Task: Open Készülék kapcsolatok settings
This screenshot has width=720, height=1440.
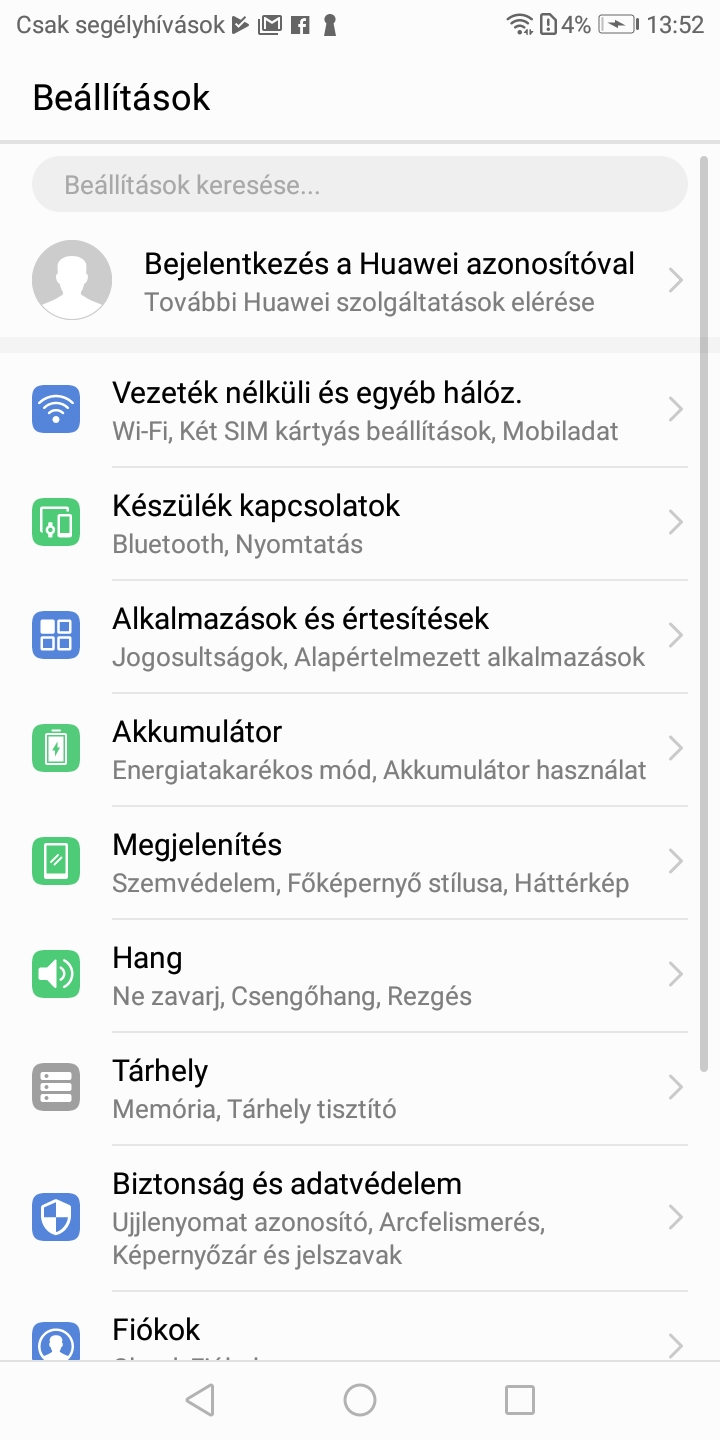Action: coord(360,524)
